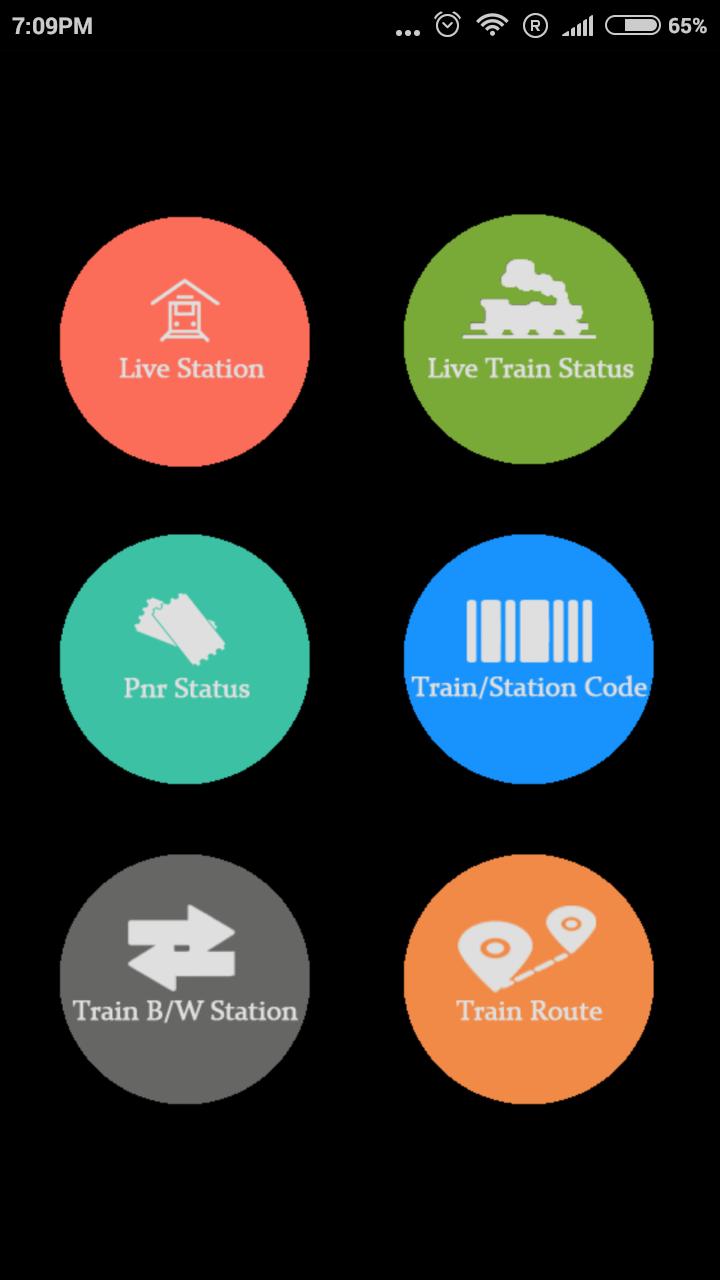Select the Pnr Status button
720x1280 pixels.
[x=185, y=659]
